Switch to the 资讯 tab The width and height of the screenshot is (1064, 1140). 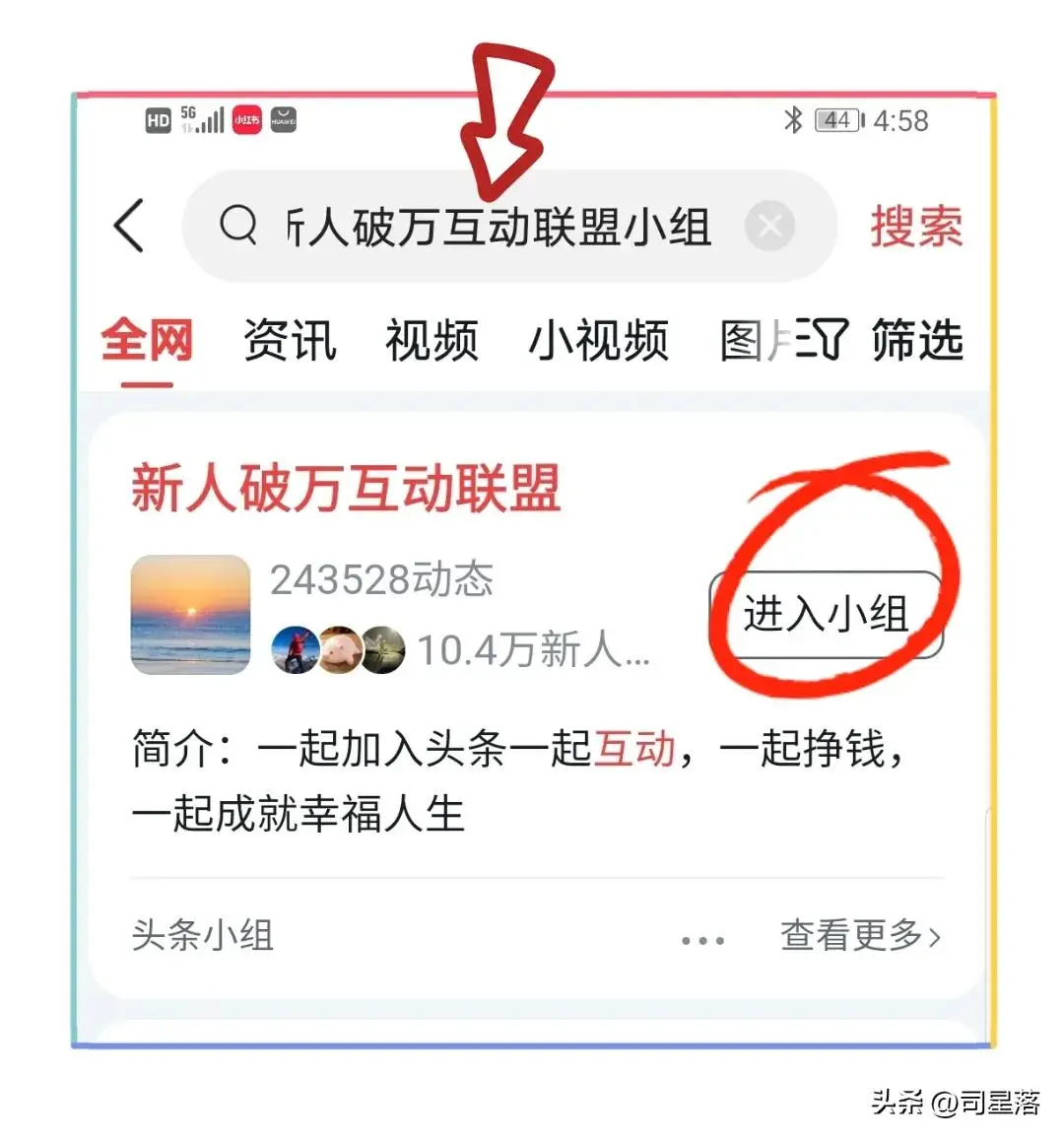click(x=290, y=341)
